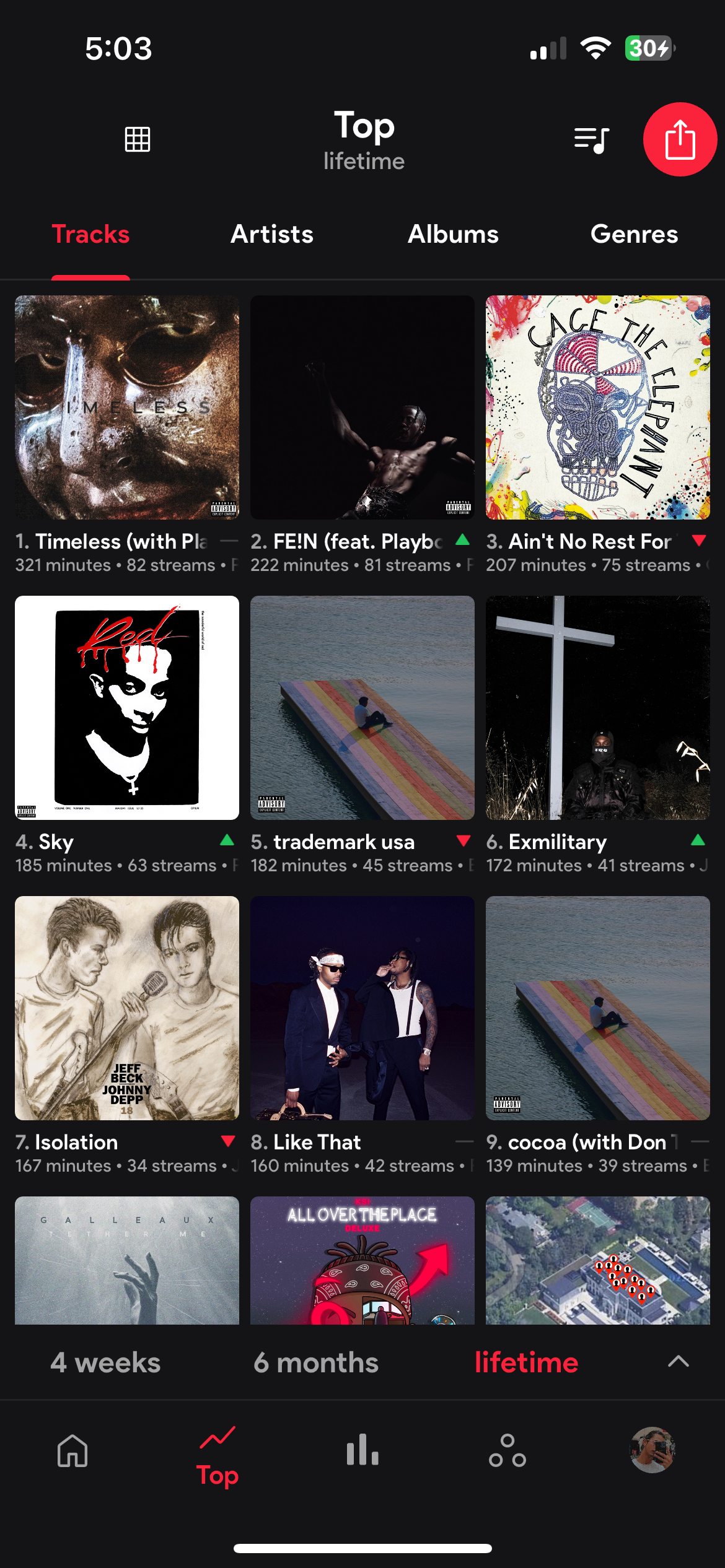The image size is (725, 1568).
Task: Tap the grid layout icon
Action: [137, 139]
